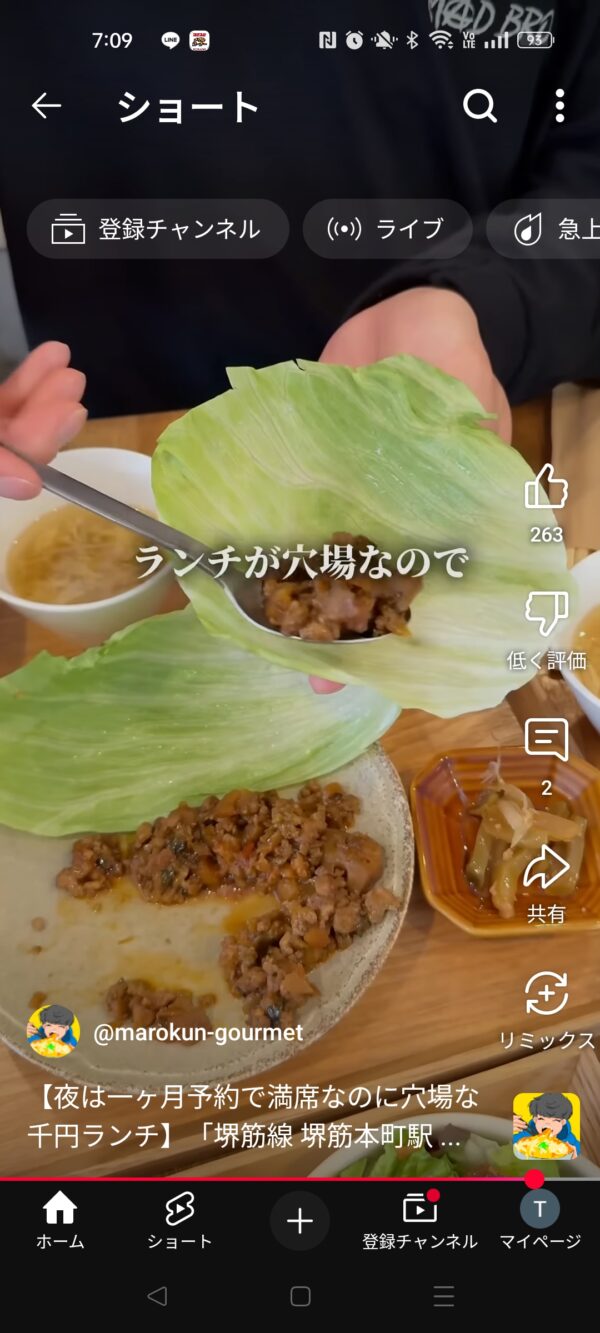Open the comments section
The height and width of the screenshot is (1333, 600).
(546, 757)
